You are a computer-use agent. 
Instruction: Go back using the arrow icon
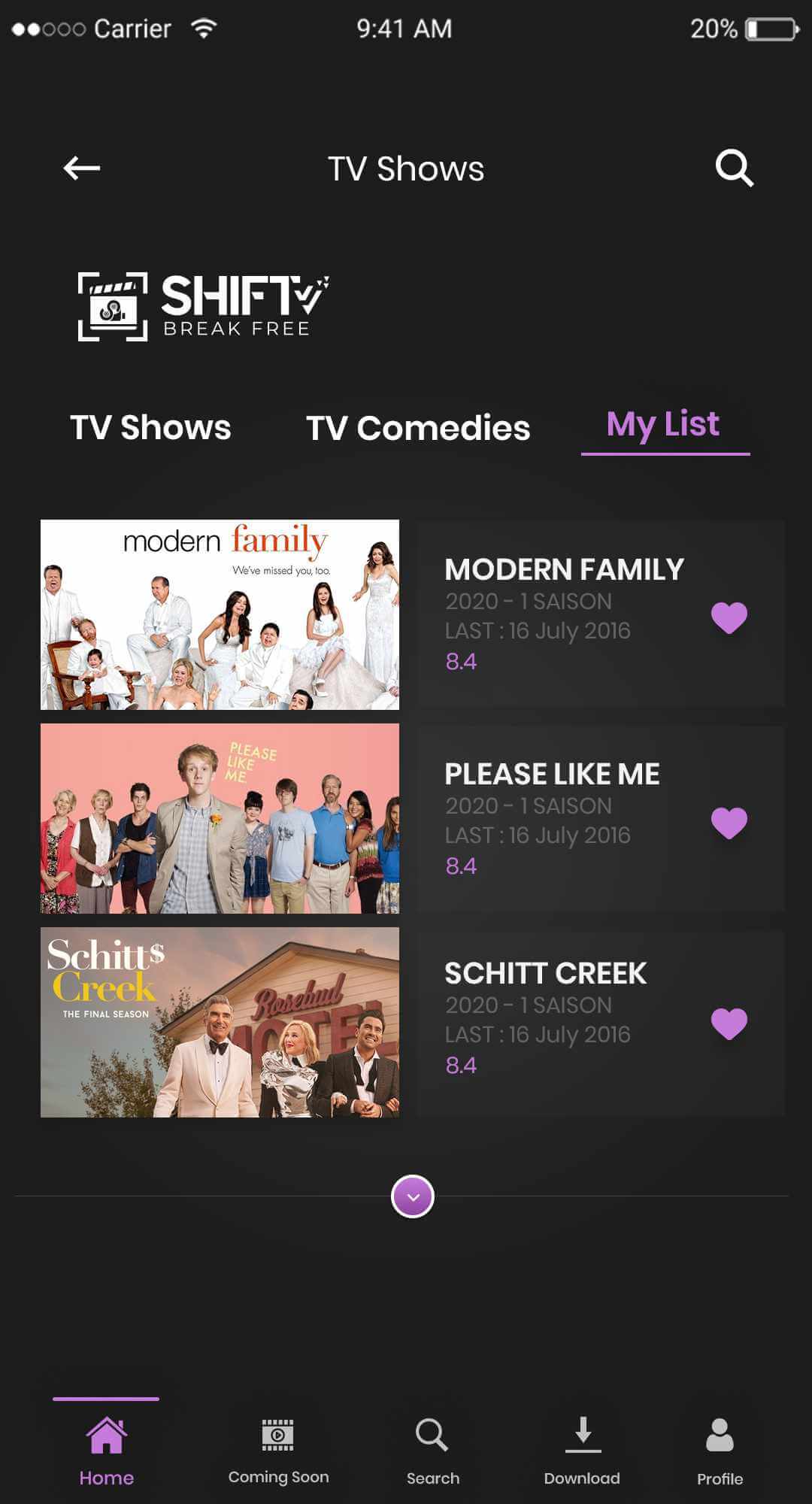point(82,168)
